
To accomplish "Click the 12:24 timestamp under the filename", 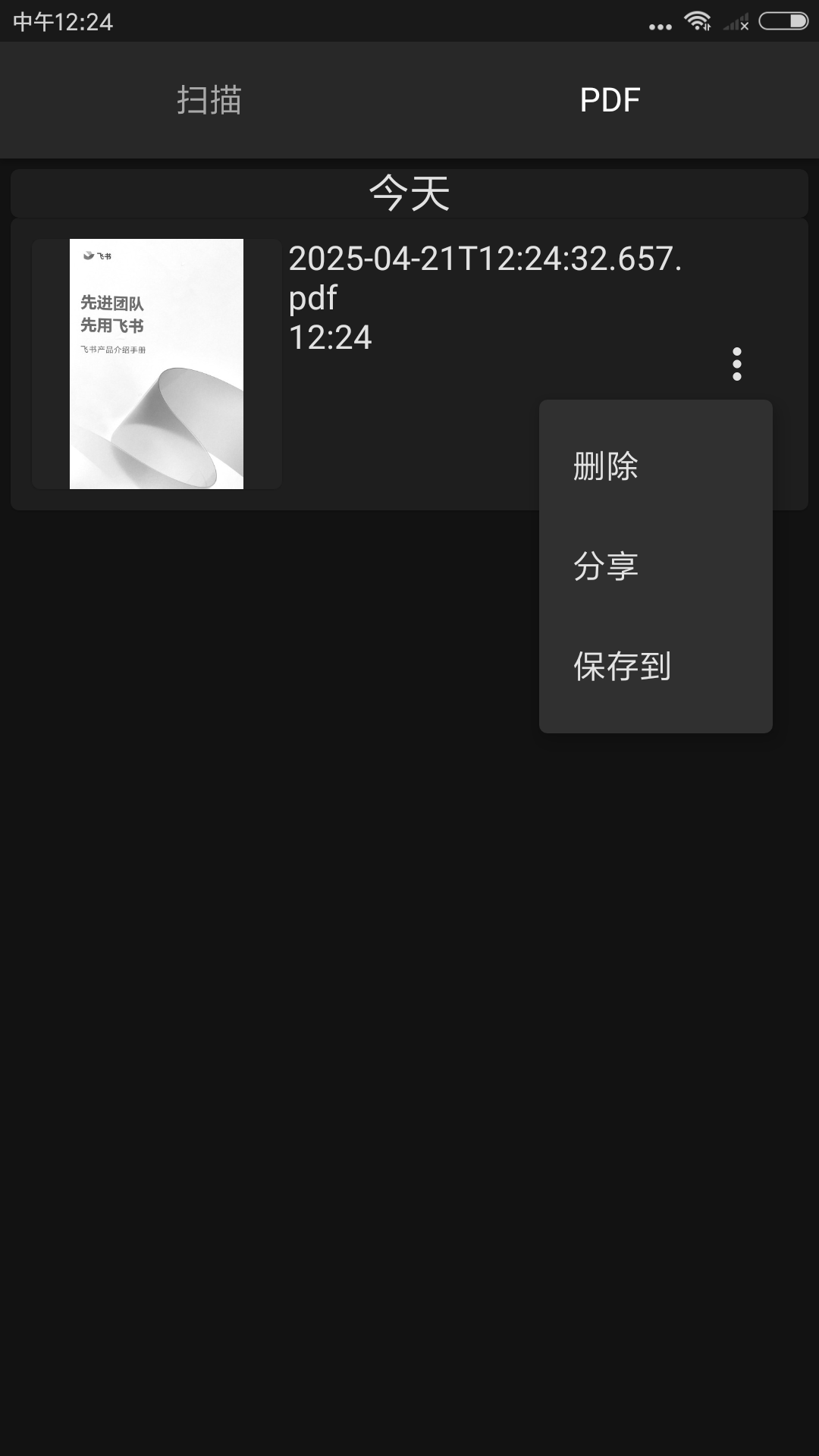I will tap(330, 337).
